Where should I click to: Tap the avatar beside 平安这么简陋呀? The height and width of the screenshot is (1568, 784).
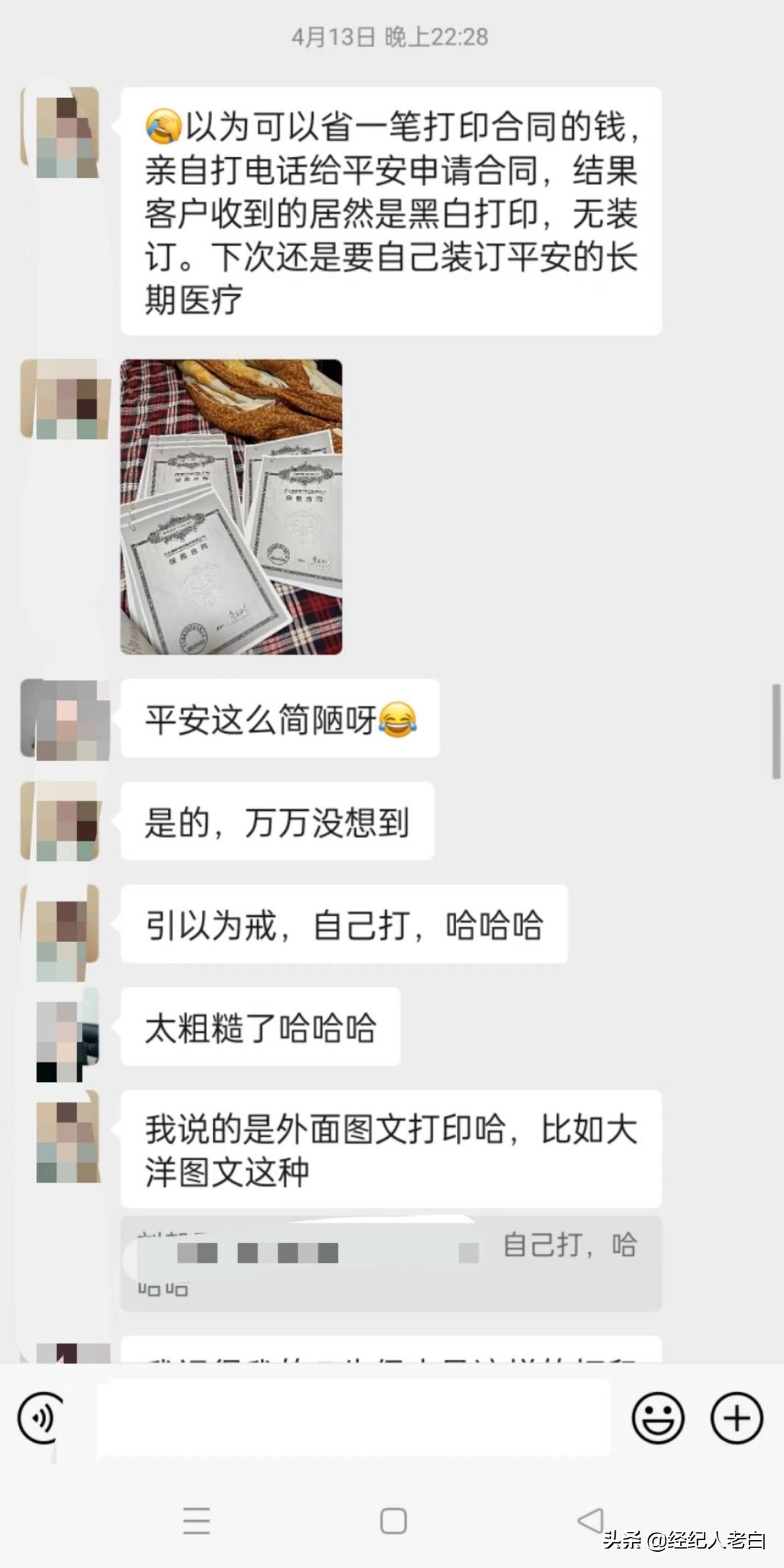pos(65,718)
